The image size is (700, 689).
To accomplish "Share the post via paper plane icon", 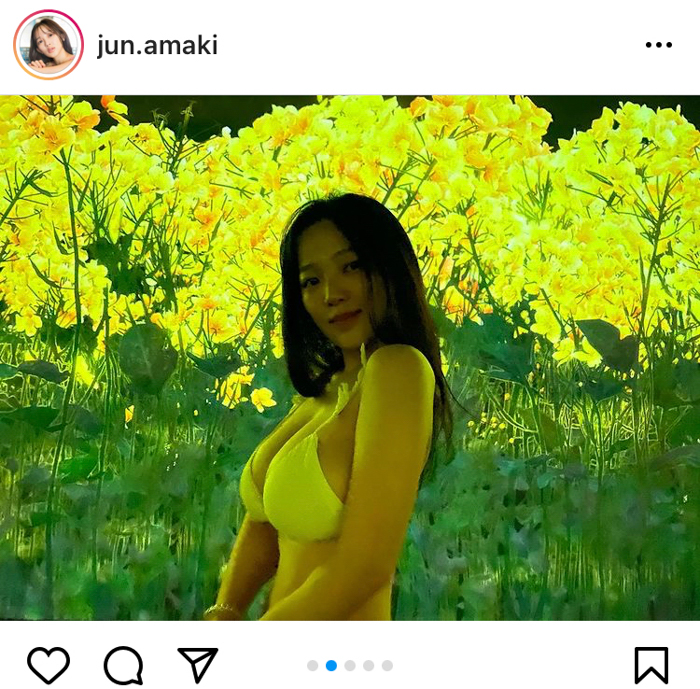I will tap(197, 665).
